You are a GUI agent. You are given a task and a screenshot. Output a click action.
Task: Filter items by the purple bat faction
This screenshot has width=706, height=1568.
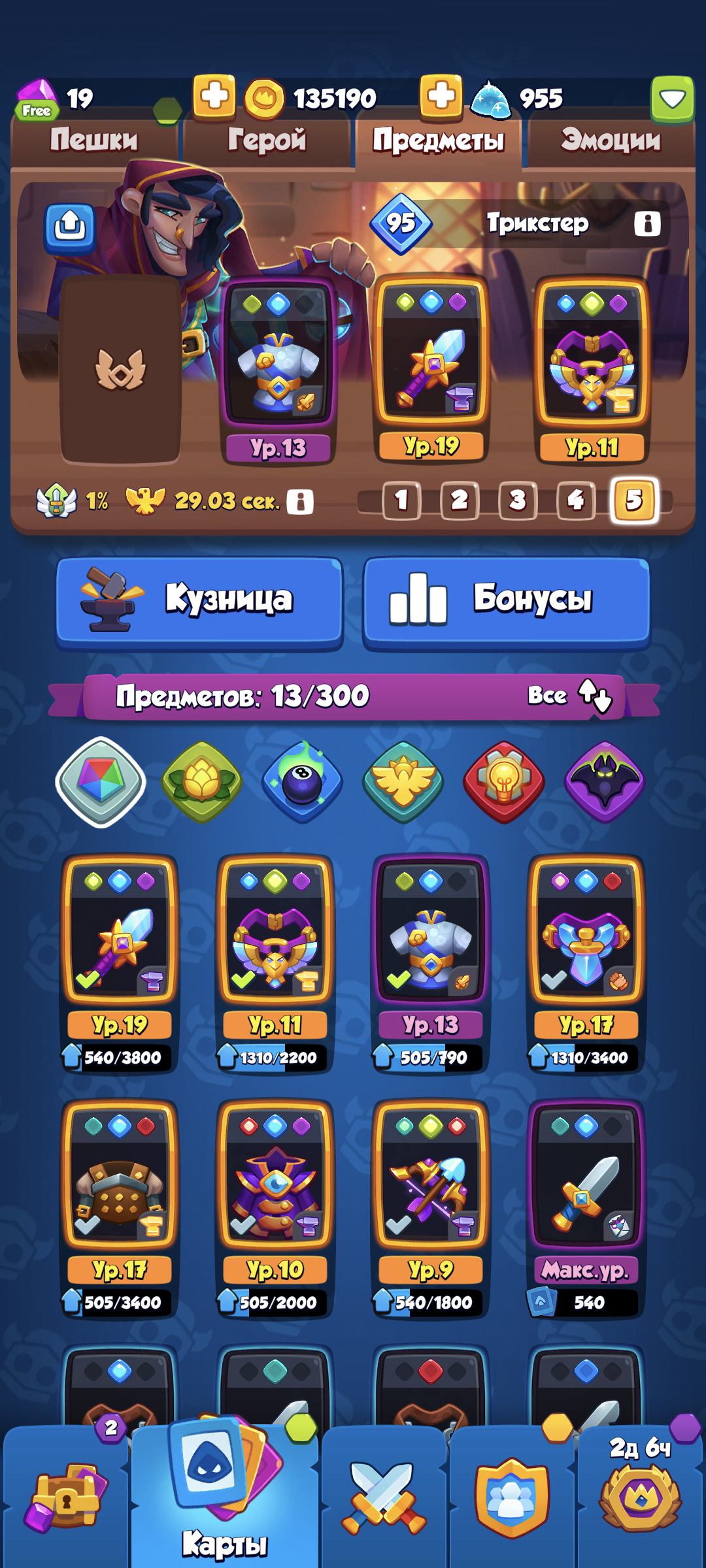[604, 781]
